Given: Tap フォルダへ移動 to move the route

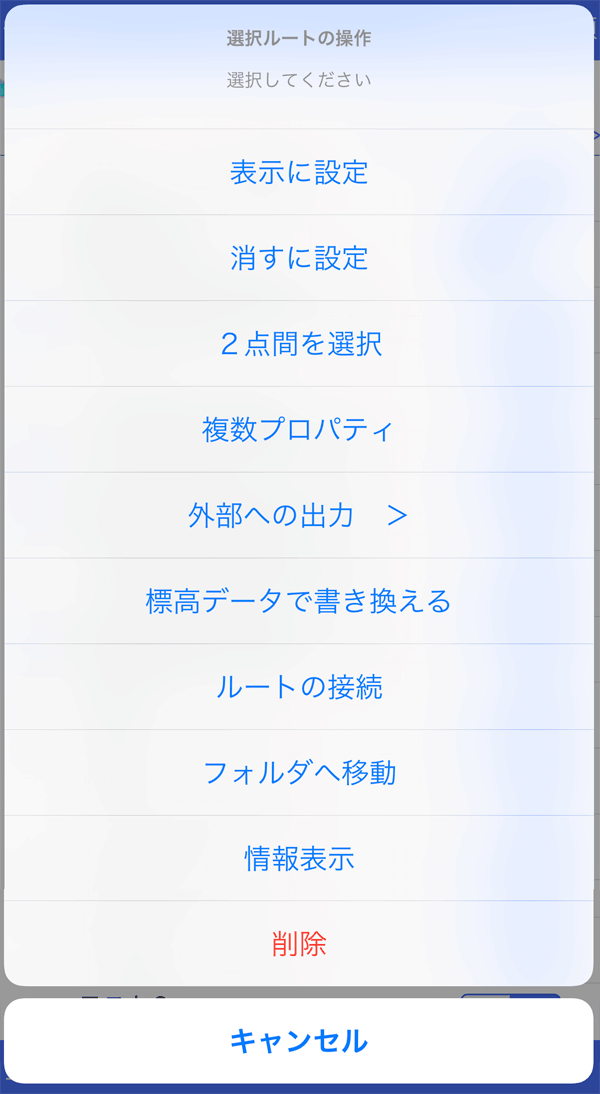Looking at the screenshot, I should [299, 773].
